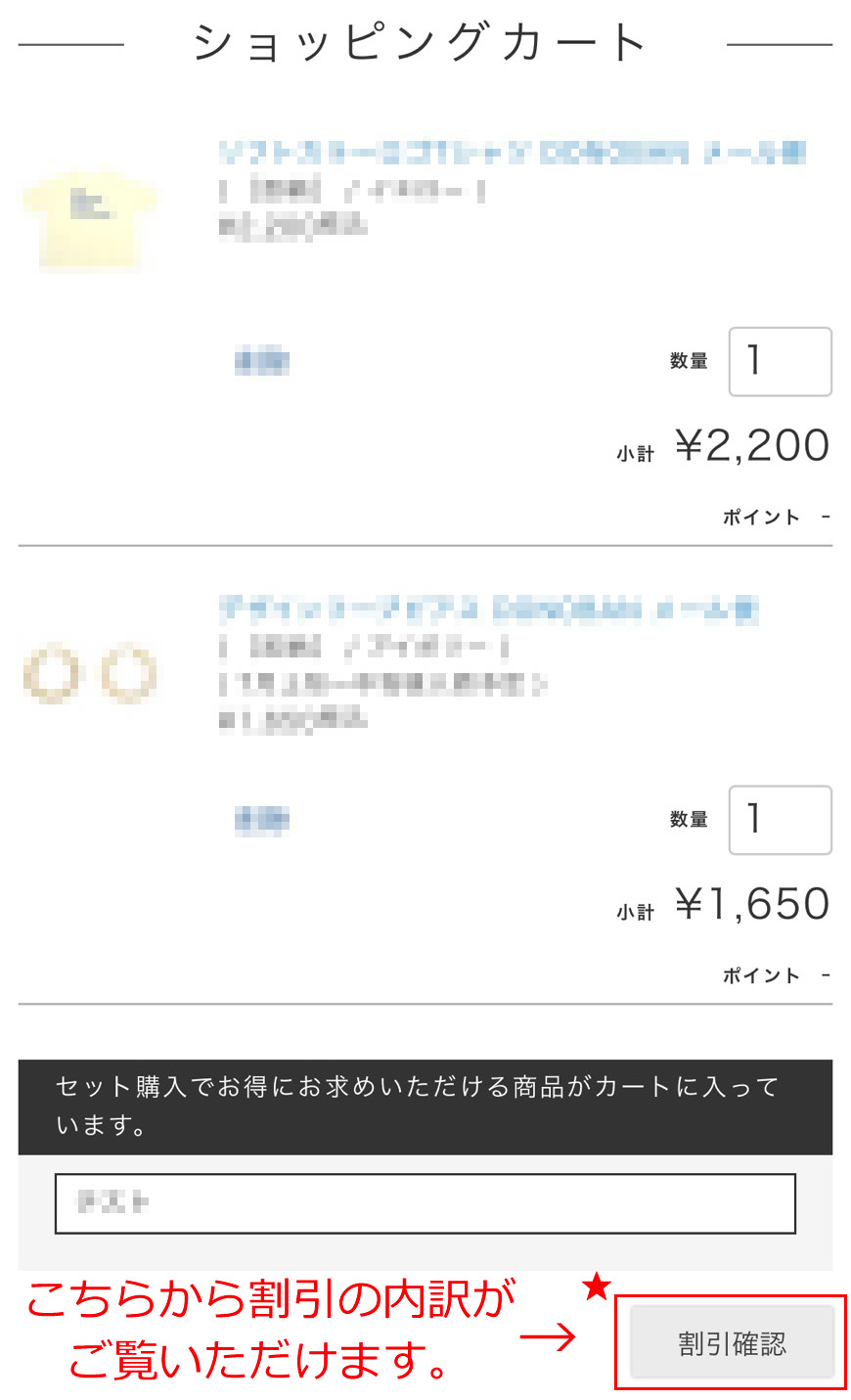This screenshot has height=1400, width=851.
Task: Open the yellow T-shirt product image
Action: 90,218
